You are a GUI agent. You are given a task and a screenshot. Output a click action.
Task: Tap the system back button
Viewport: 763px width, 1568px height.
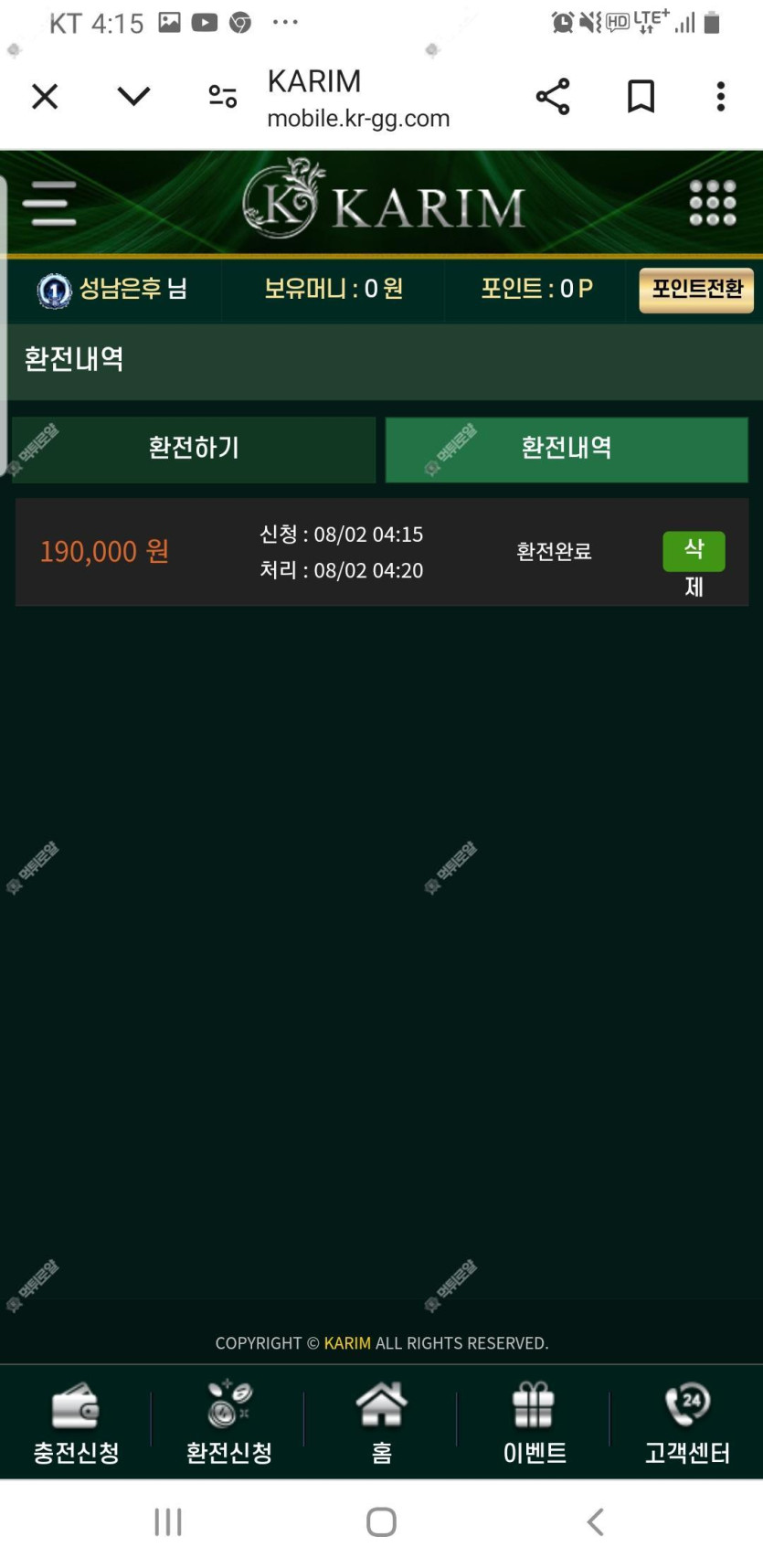(x=595, y=1522)
